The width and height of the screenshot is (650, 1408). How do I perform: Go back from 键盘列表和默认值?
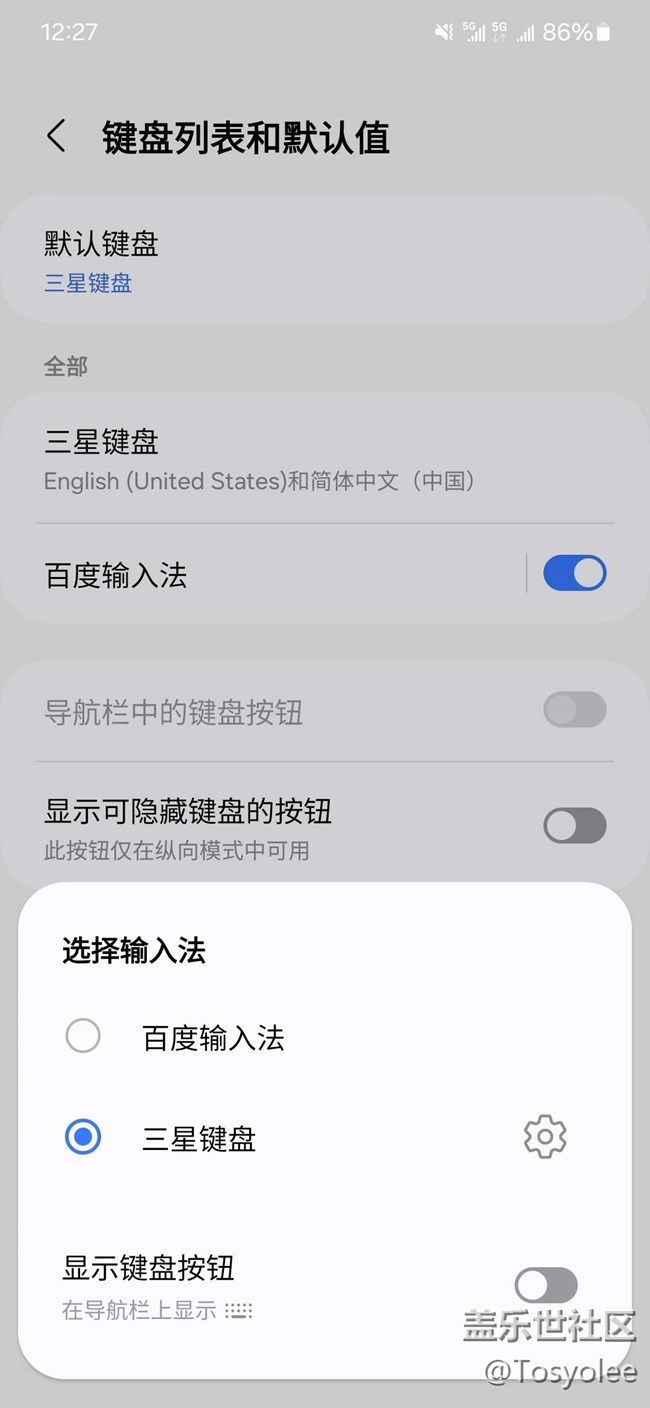(57, 137)
